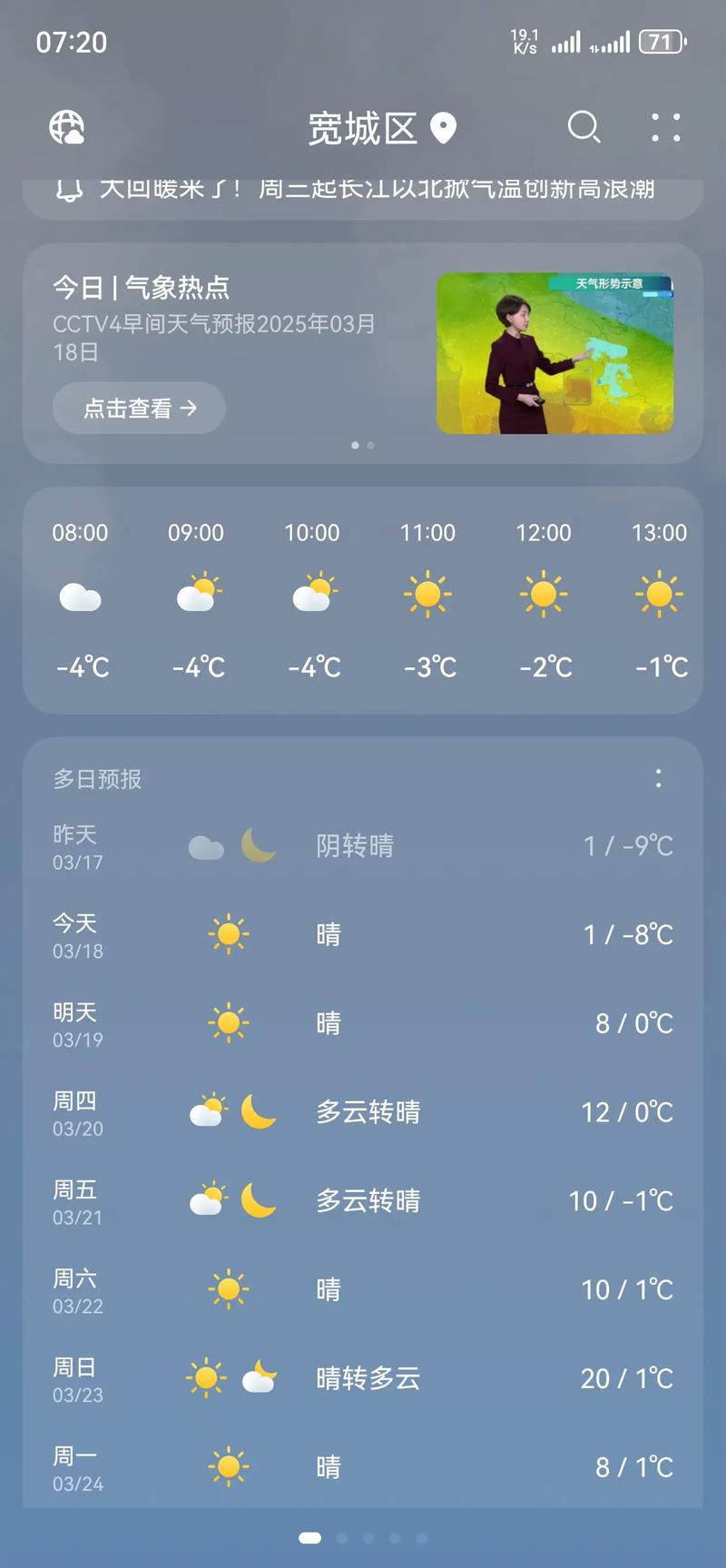Select the 11:00 sunny weather icon
This screenshot has height=1568, width=726.
pos(427,595)
